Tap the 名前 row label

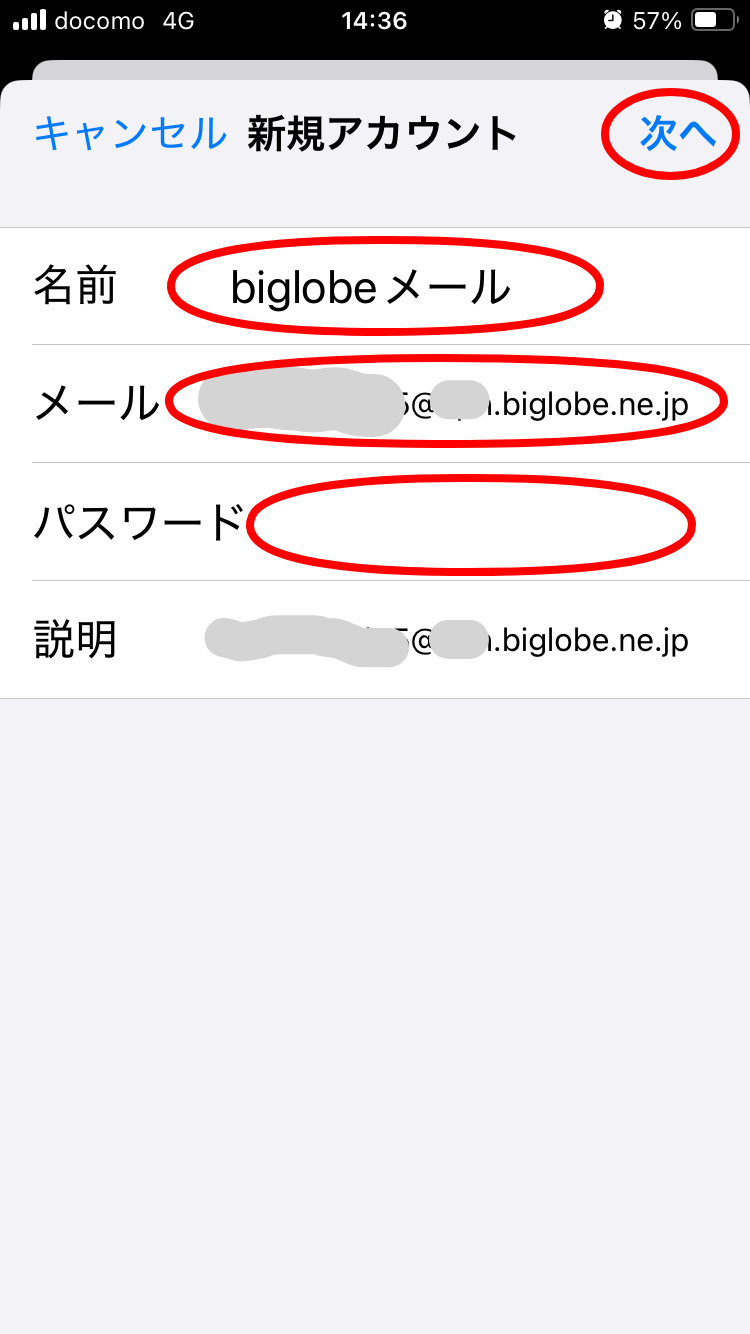point(77,286)
